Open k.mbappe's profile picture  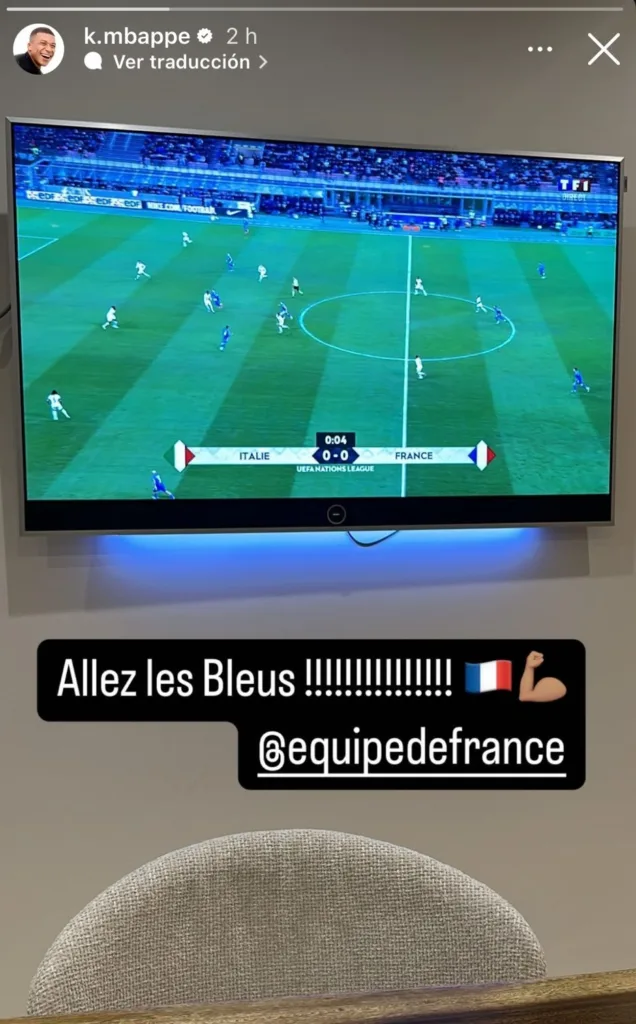(39, 49)
